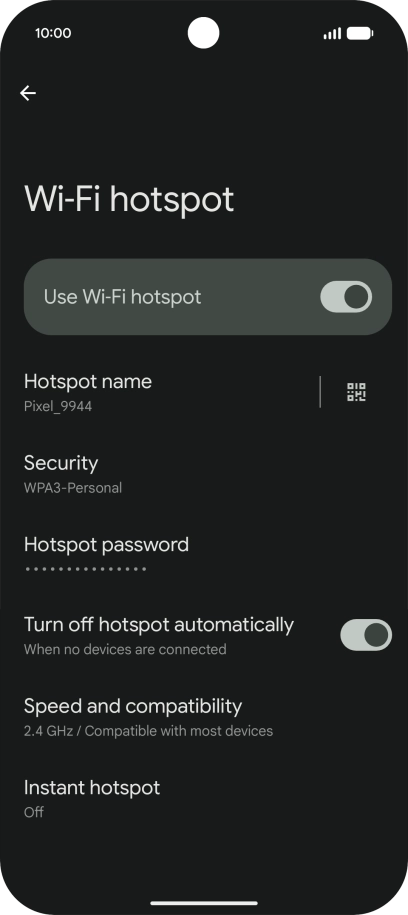The width and height of the screenshot is (408, 915).
Task: Go back using the arrow icon
Action: (28, 93)
